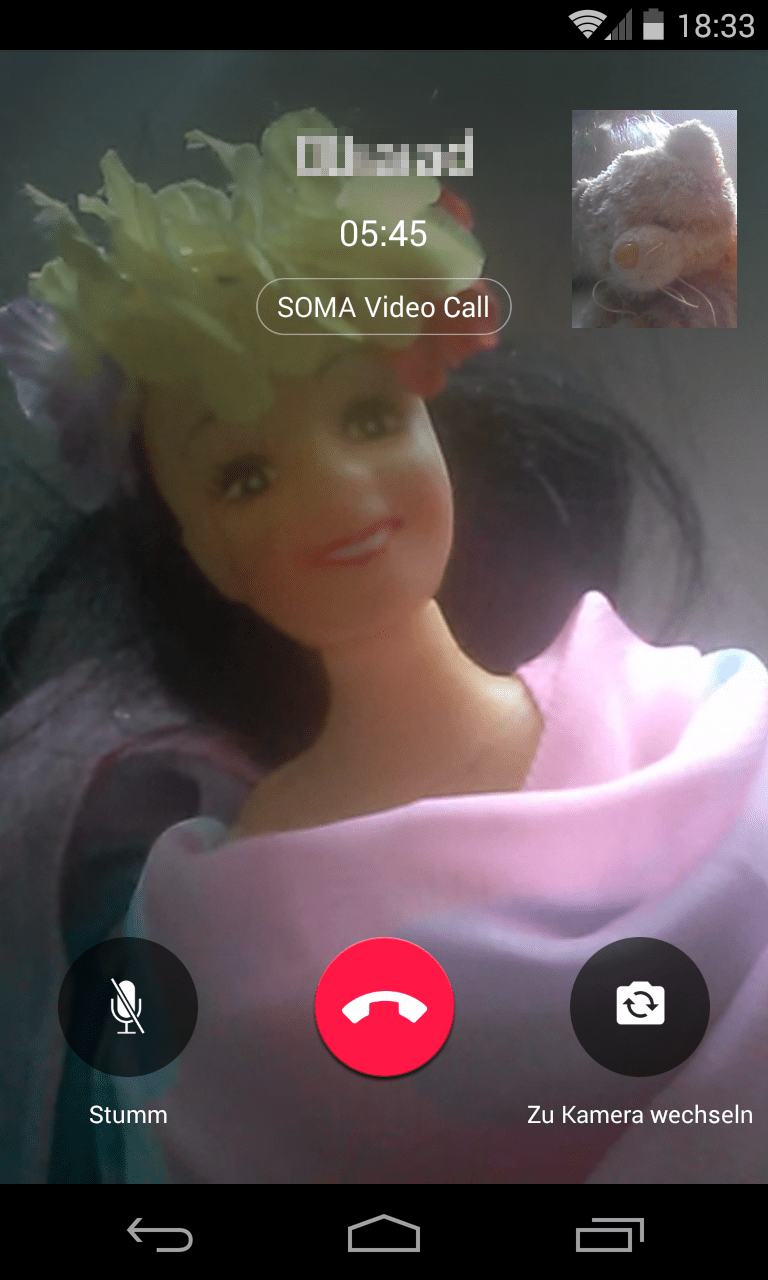End the video call
The image size is (768, 1280).
384,1007
